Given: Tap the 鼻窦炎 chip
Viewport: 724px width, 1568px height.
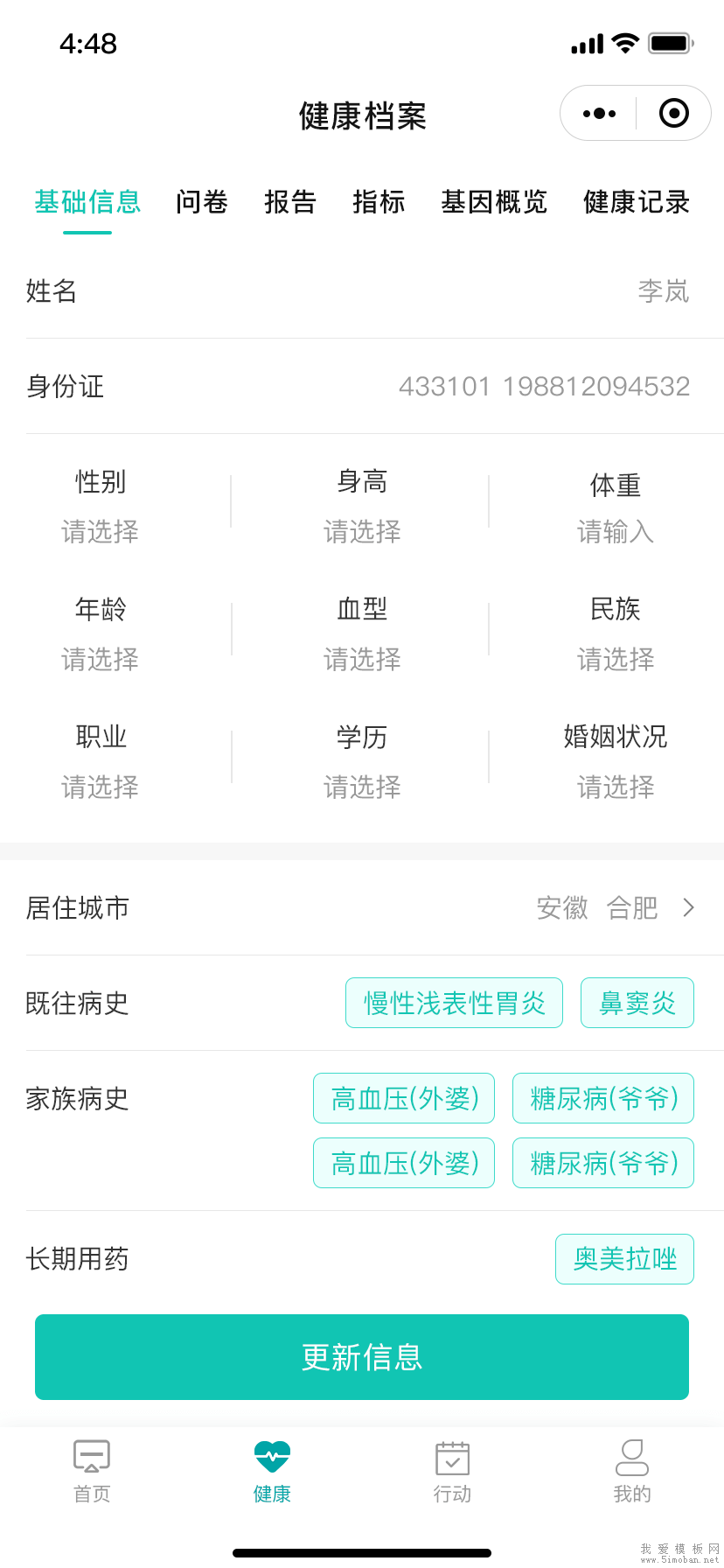Looking at the screenshot, I should click(637, 1003).
